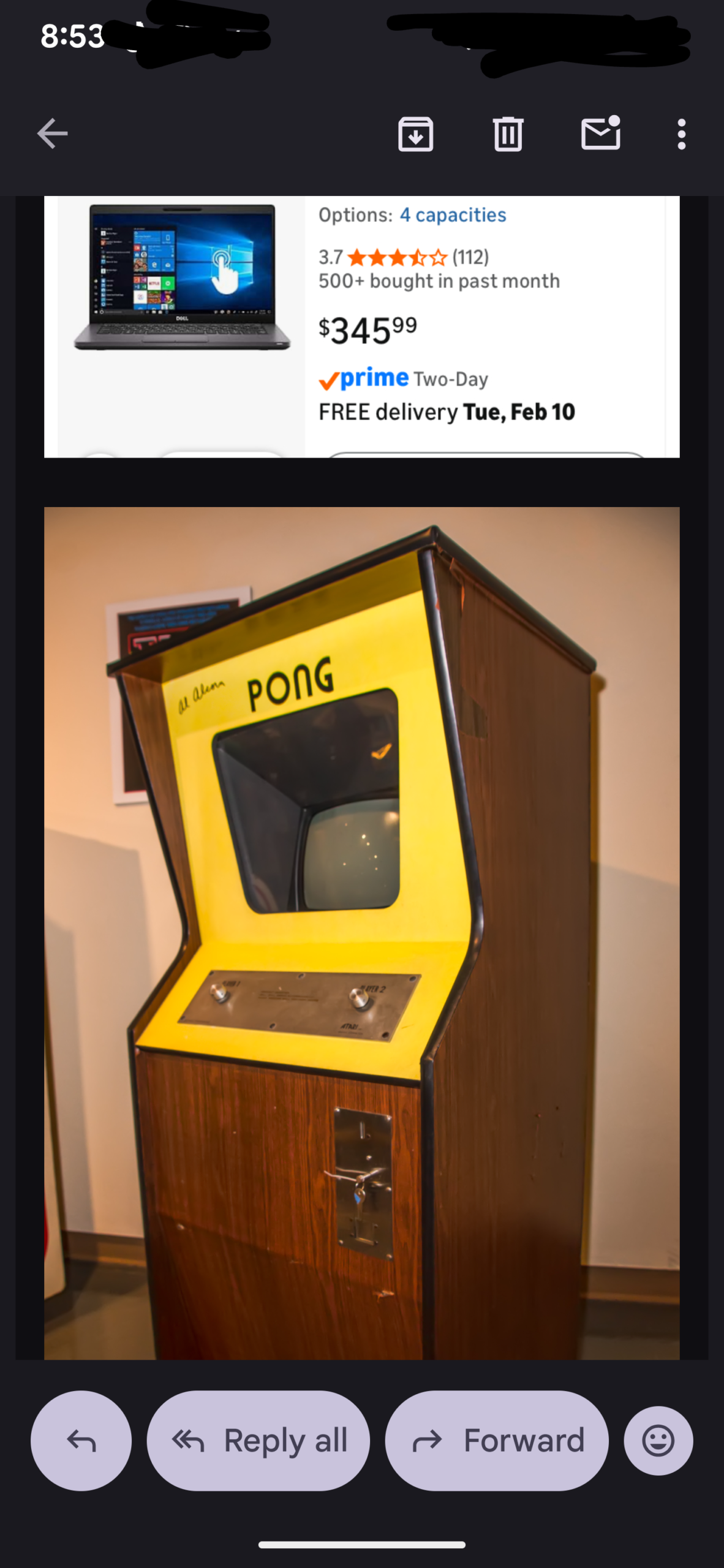Mark the email as unread

point(600,134)
